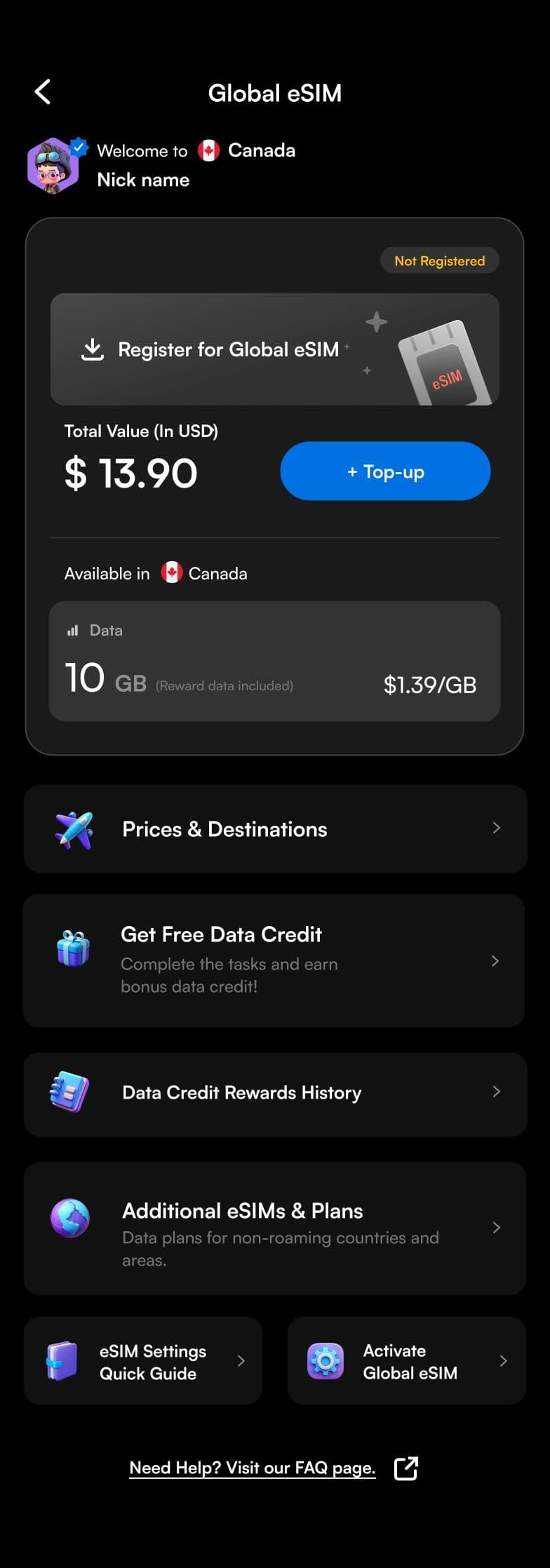The width and height of the screenshot is (550, 1568).
Task: Open Prices & Destinations
Action: pos(275,829)
